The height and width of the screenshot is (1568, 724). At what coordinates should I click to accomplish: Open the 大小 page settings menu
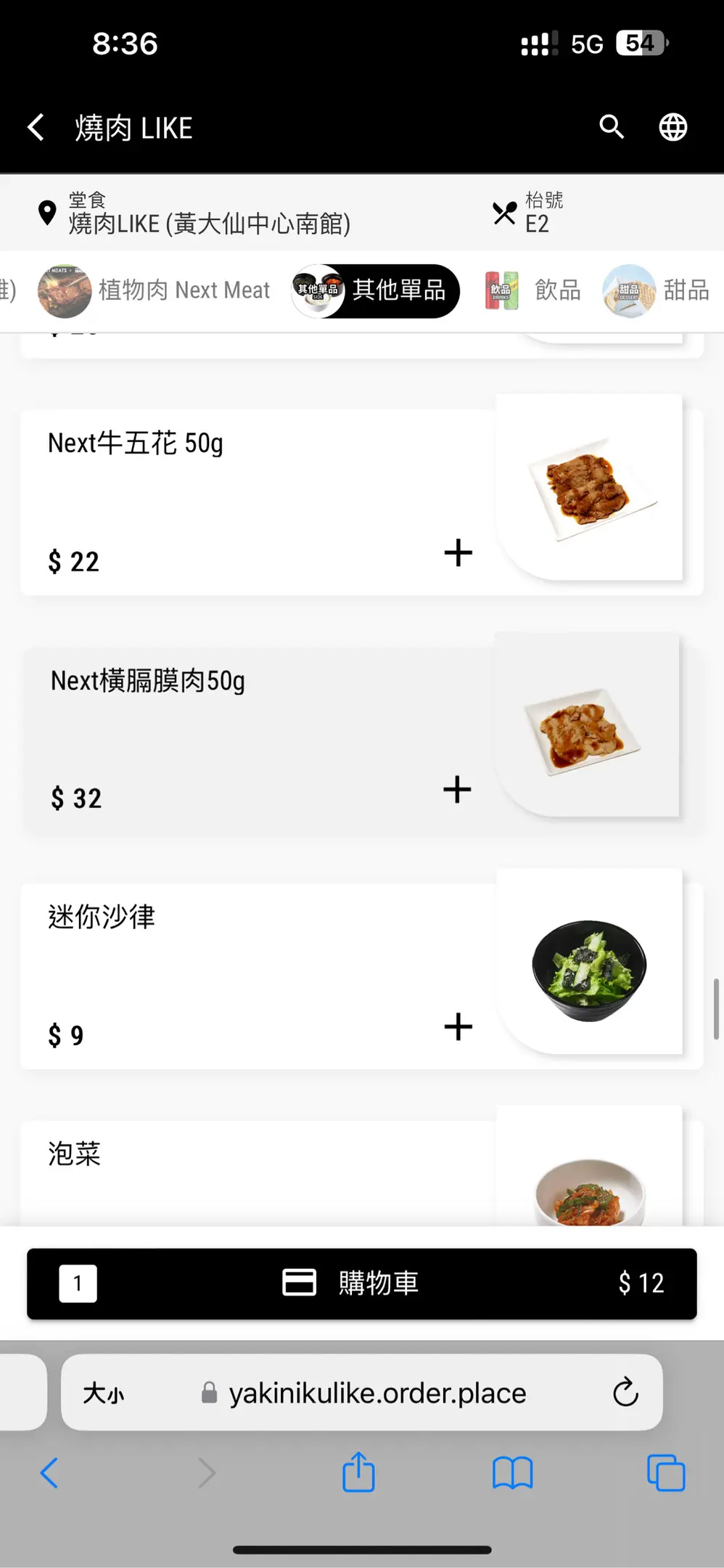(x=104, y=1393)
